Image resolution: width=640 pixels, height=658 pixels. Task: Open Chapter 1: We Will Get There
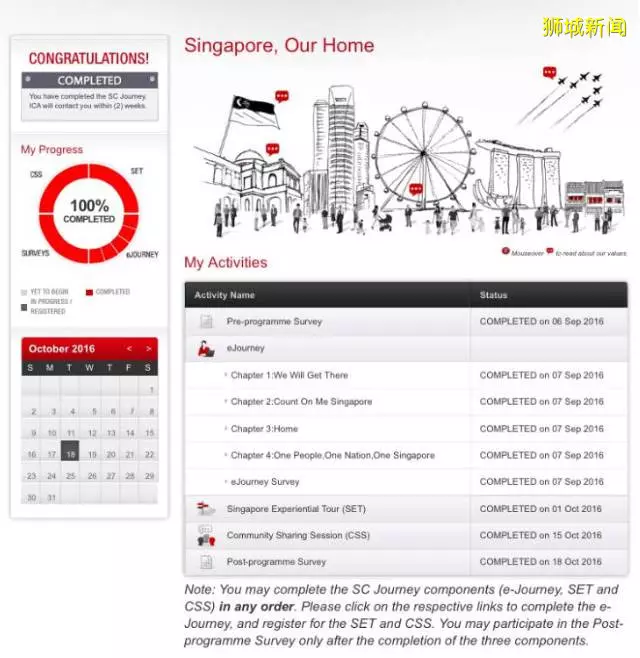coord(289,375)
